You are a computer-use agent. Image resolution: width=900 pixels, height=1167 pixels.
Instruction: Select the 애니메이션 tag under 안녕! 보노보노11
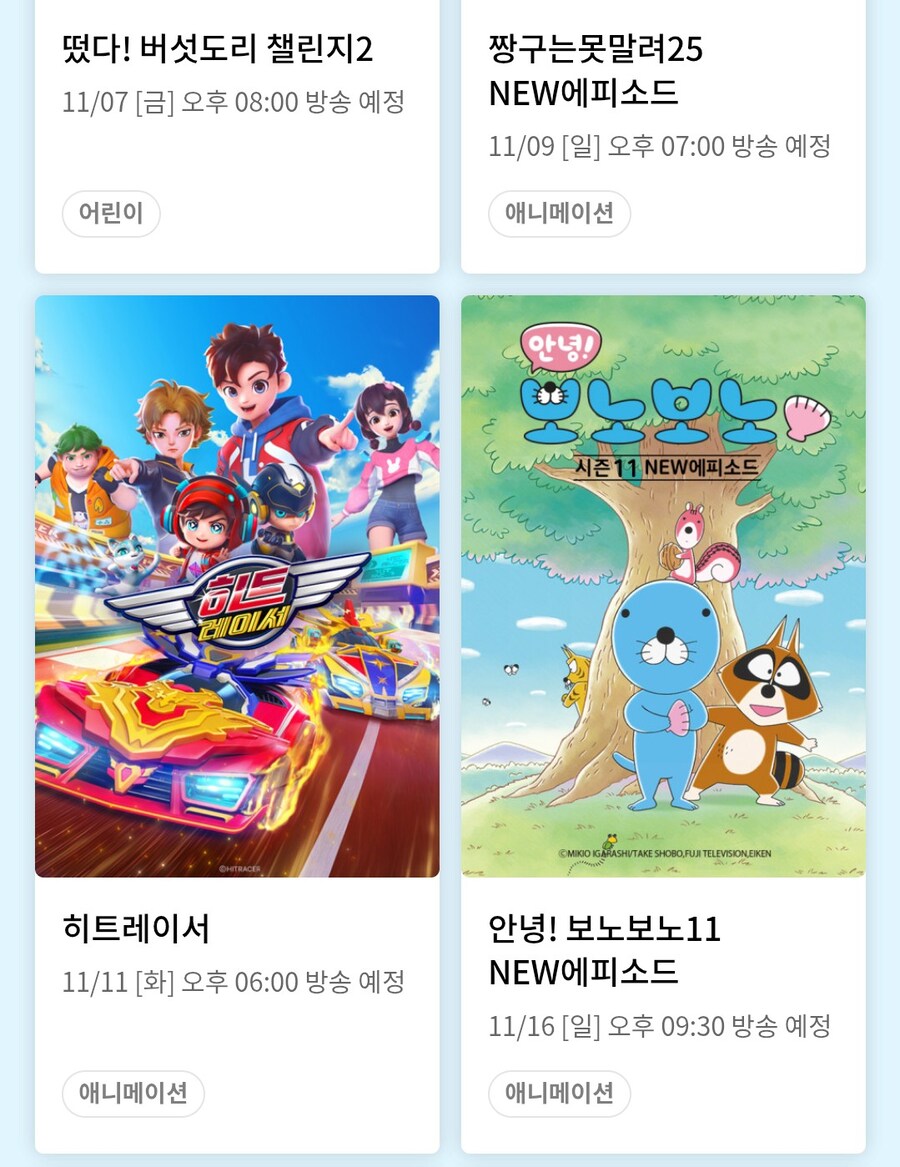pyautogui.click(x=559, y=1094)
